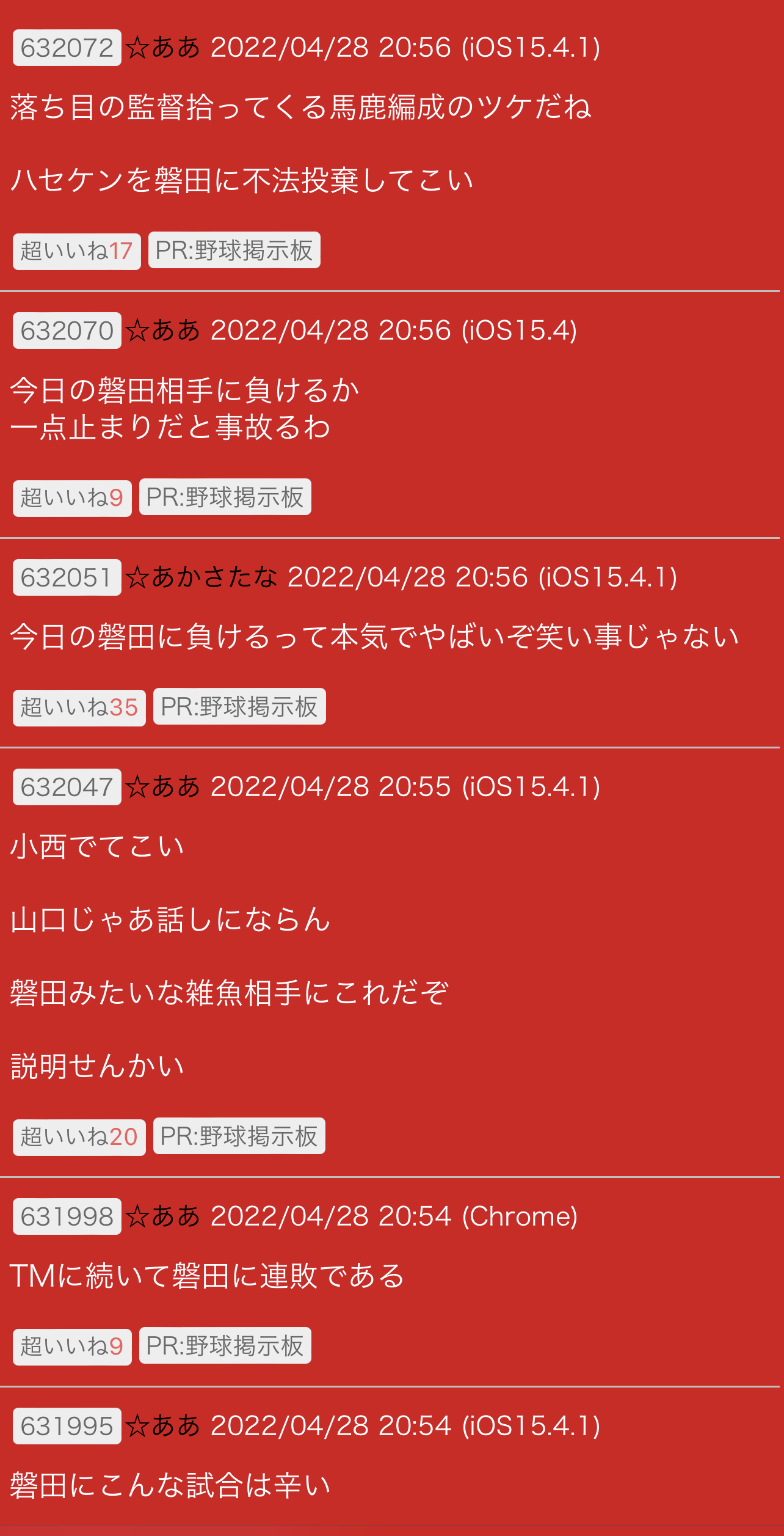
Task: Open PR:野球掲示板 under post 632047
Action: tap(239, 1136)
